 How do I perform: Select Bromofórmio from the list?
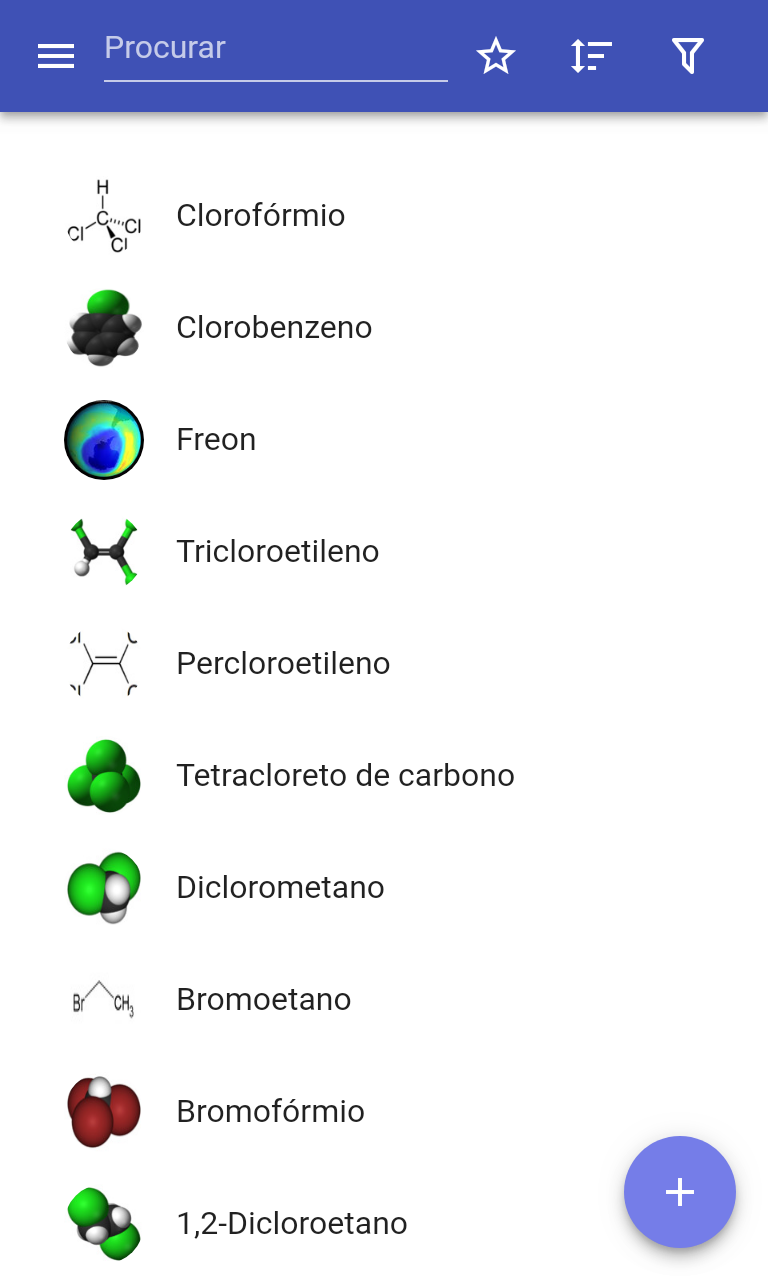(270, 1112)
